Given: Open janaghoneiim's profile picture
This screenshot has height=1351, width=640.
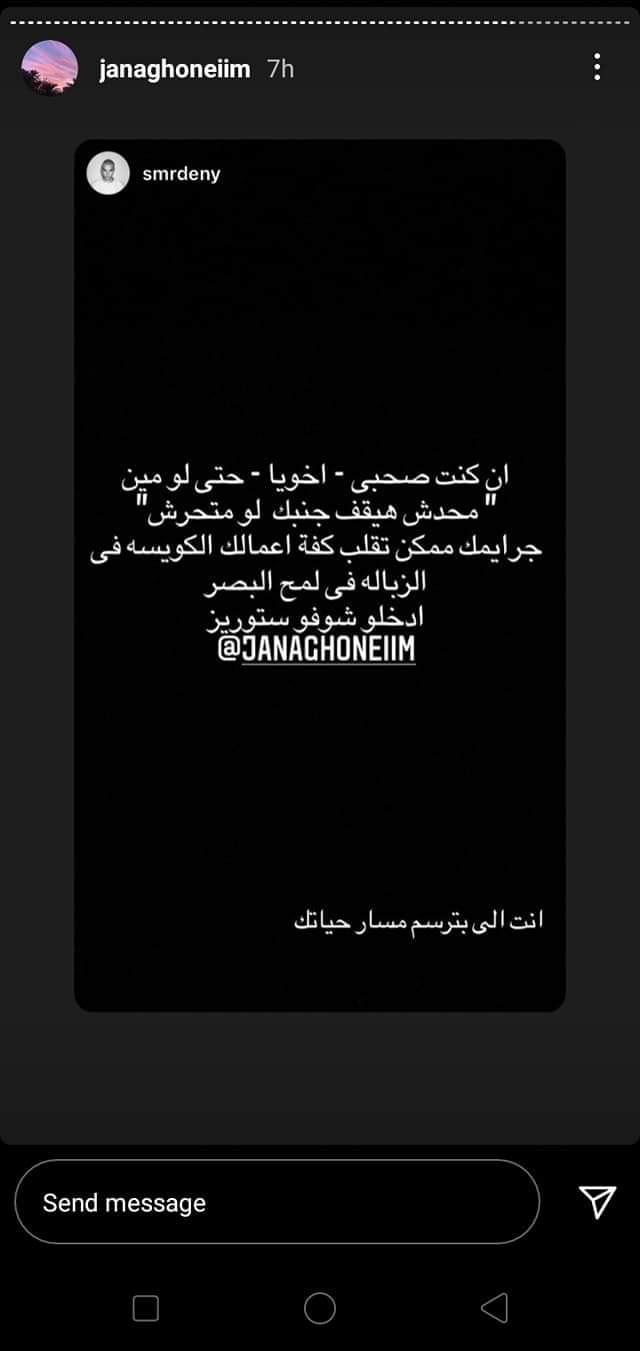Looking at the screenshot, I should click(x=49, y=68).
